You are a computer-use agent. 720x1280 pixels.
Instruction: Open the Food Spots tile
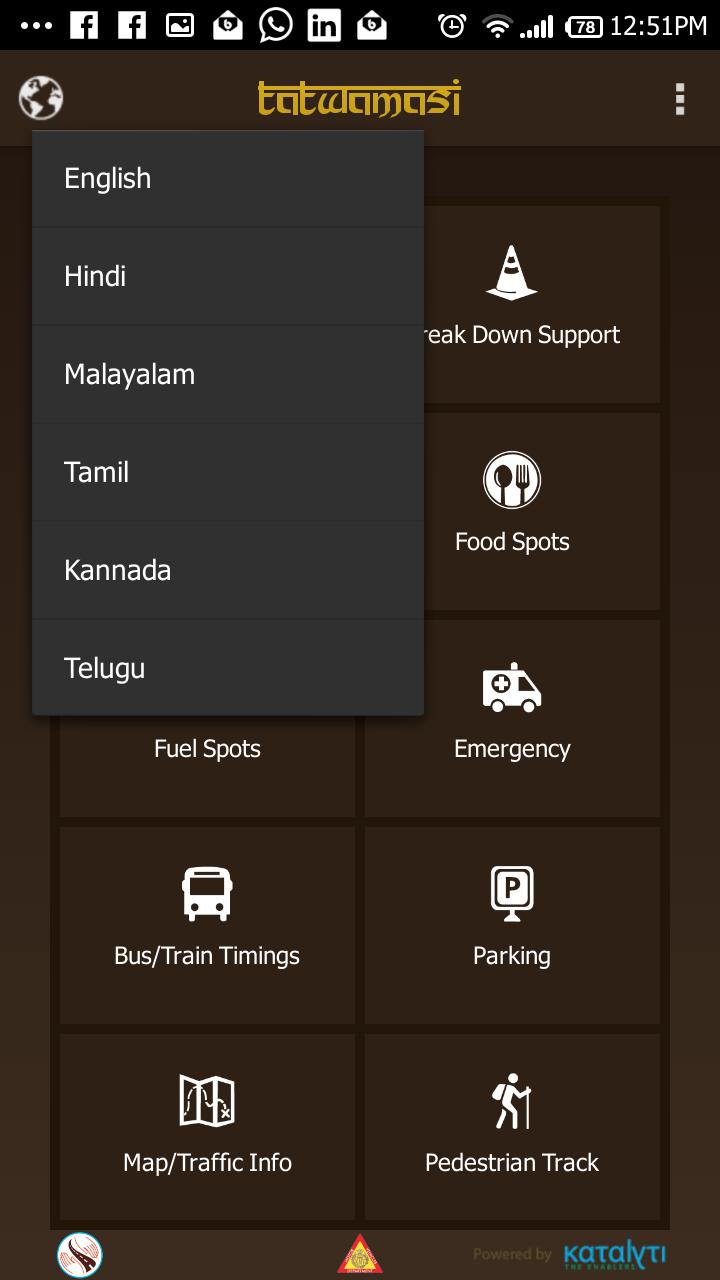pyautogui.click(x=512, y=511)
